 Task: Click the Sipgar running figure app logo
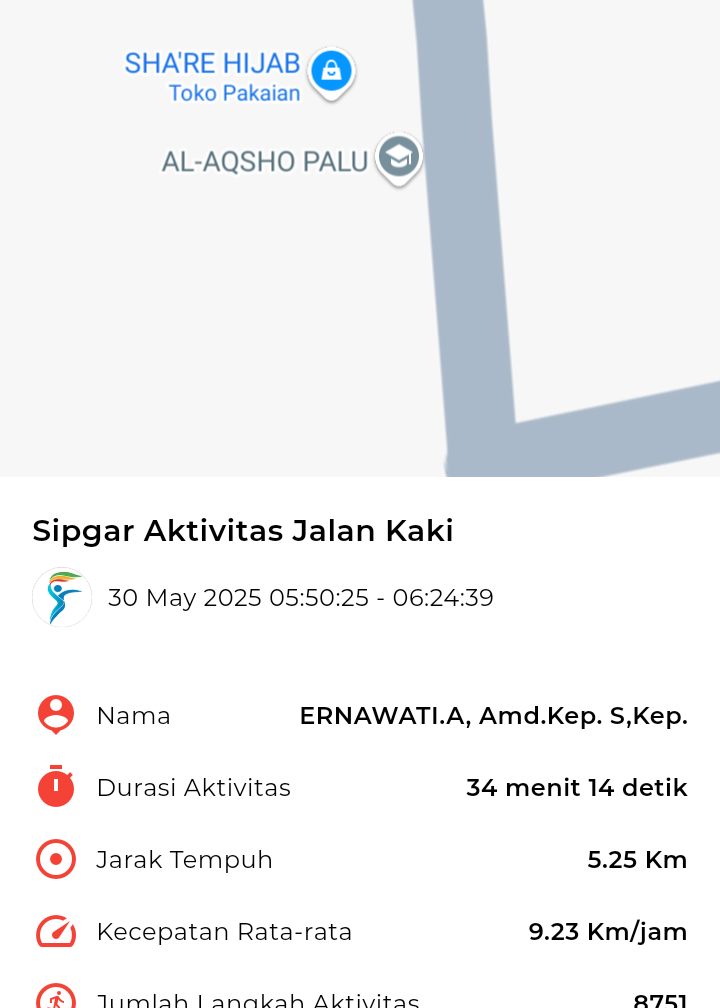coord(61,597)
